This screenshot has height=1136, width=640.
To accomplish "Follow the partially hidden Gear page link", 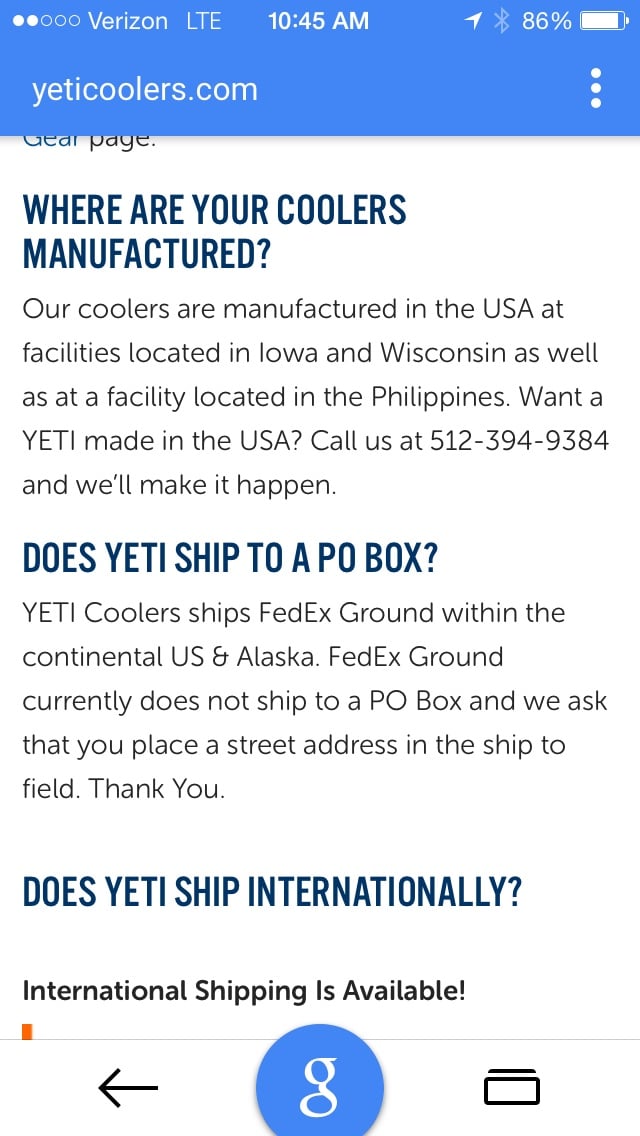I will (52, 140).
